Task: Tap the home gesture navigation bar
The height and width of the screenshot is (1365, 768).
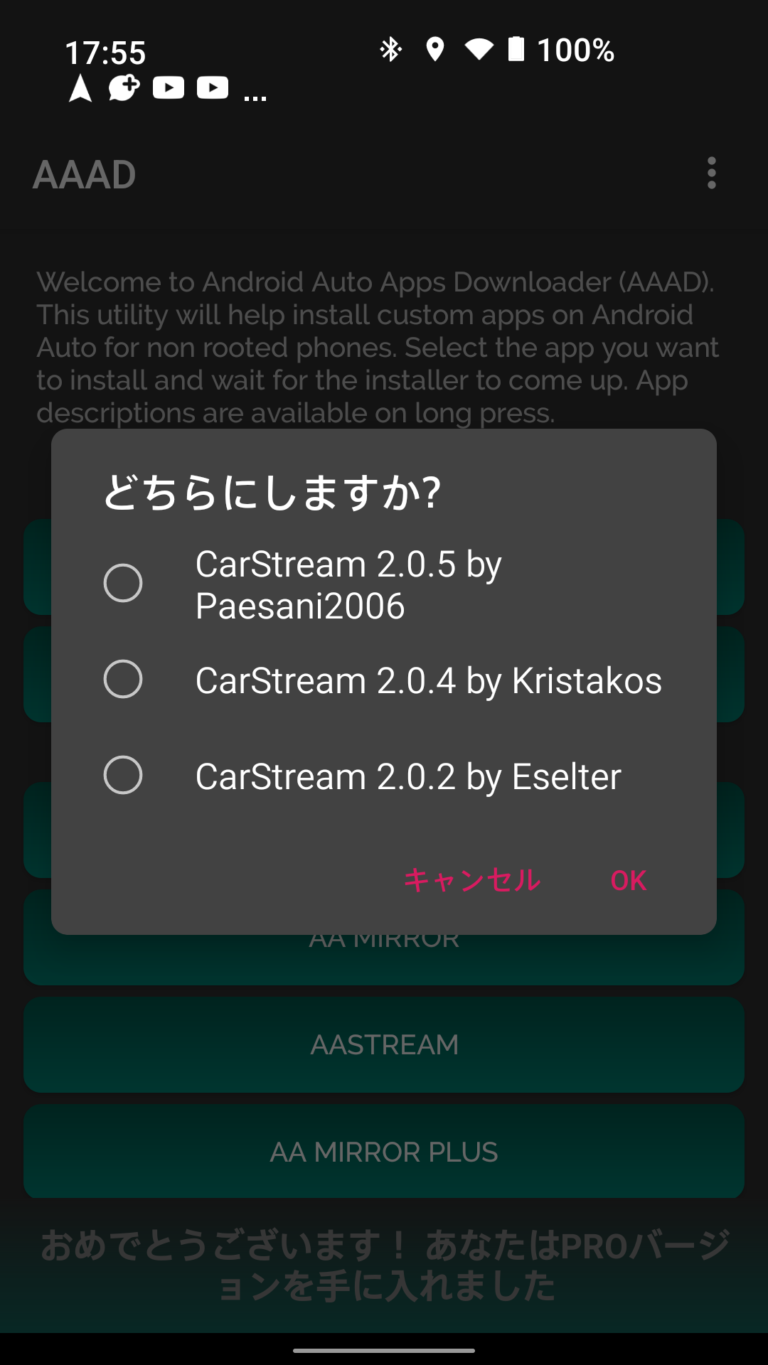Action: click(384, 1345)
